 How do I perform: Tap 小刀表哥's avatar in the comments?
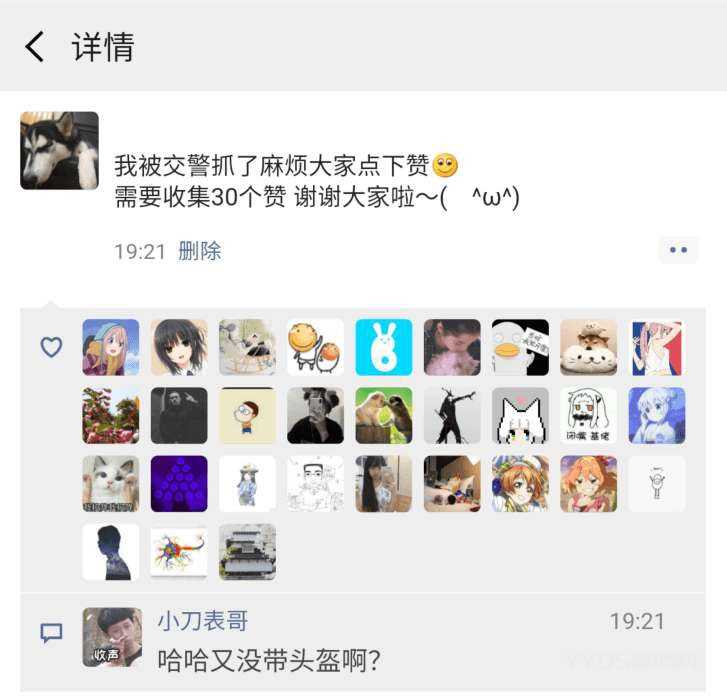coord(111,636)
